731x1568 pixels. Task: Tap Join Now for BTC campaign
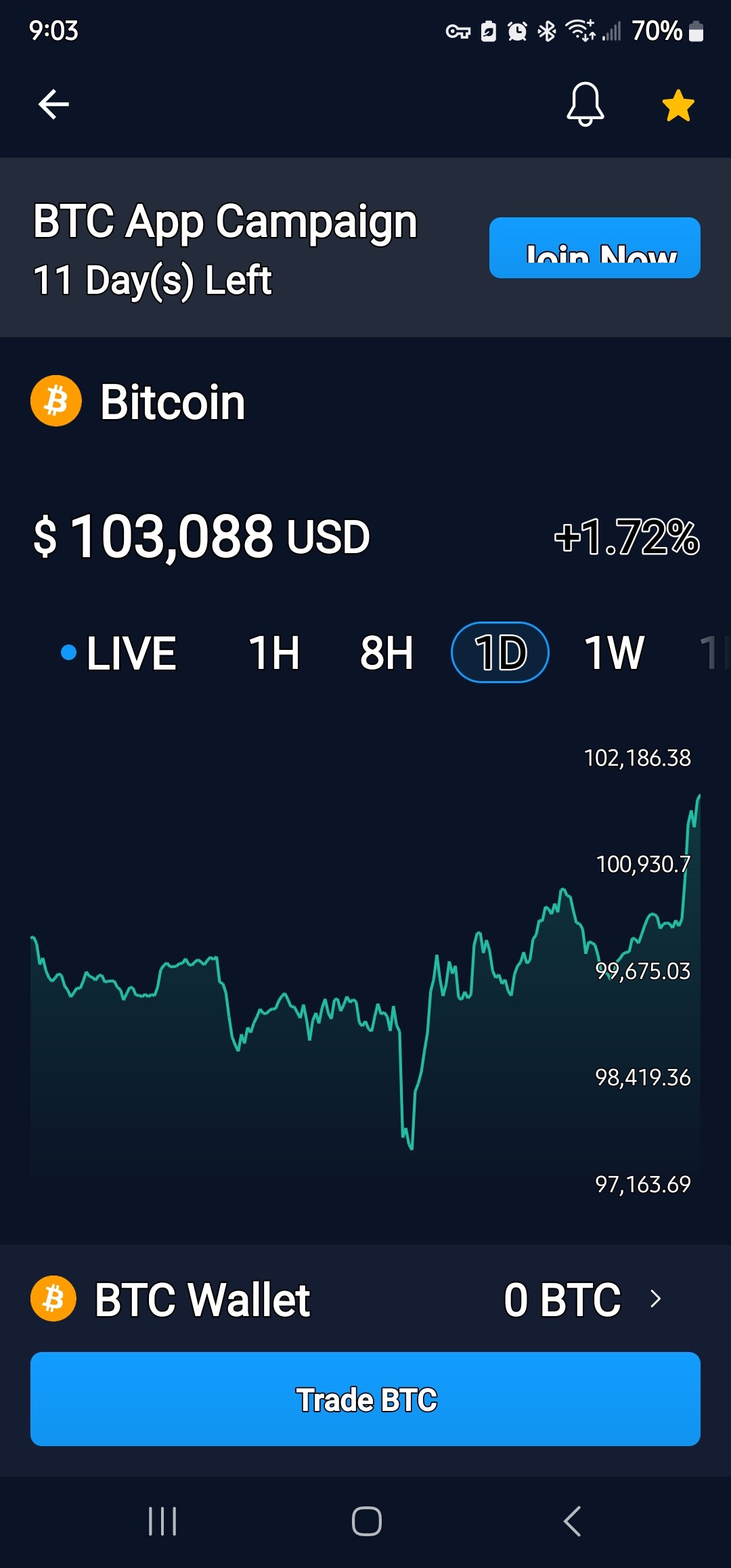pos(594,248)
